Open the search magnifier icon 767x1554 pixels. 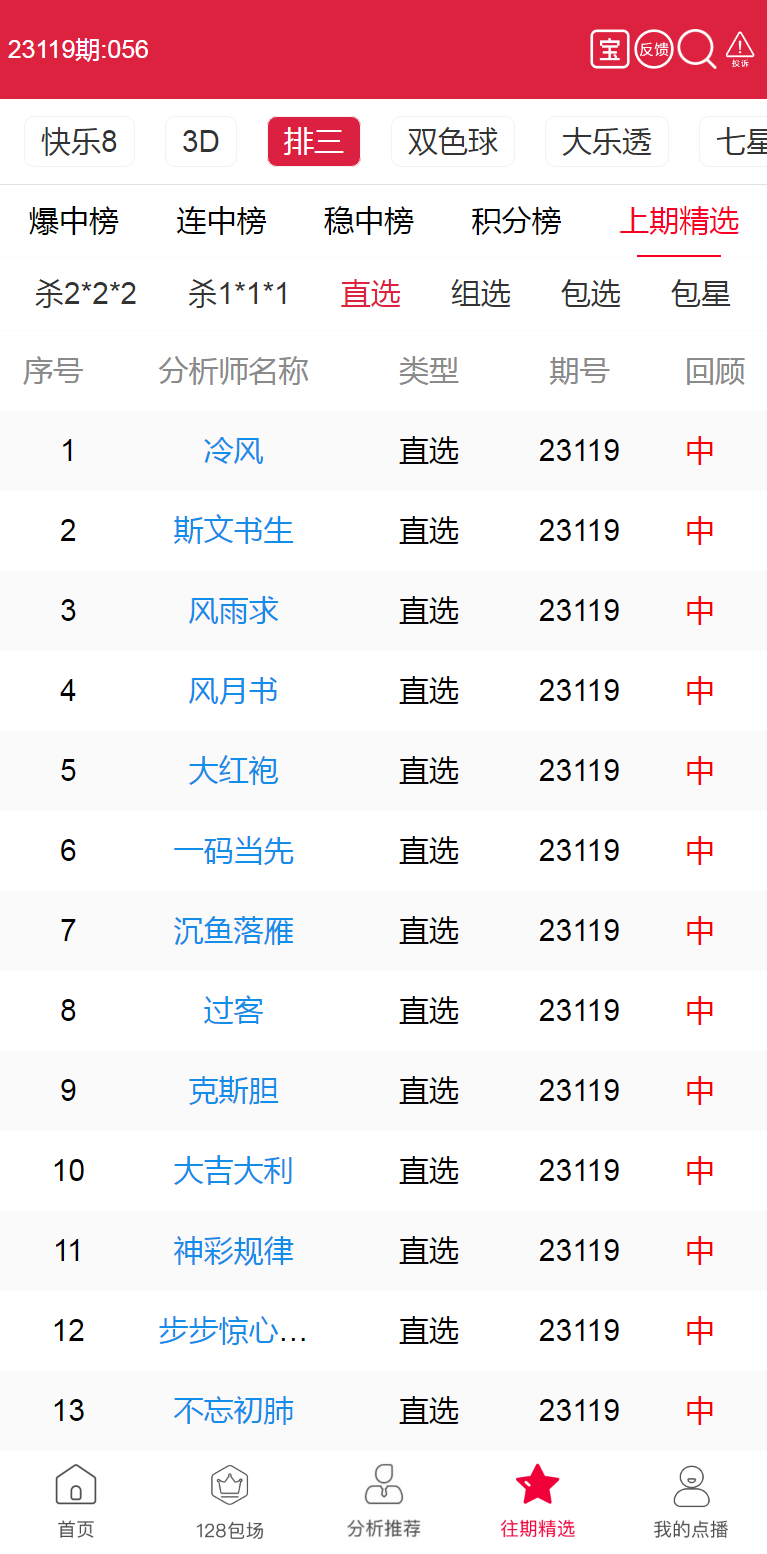(x=696, y=48)
